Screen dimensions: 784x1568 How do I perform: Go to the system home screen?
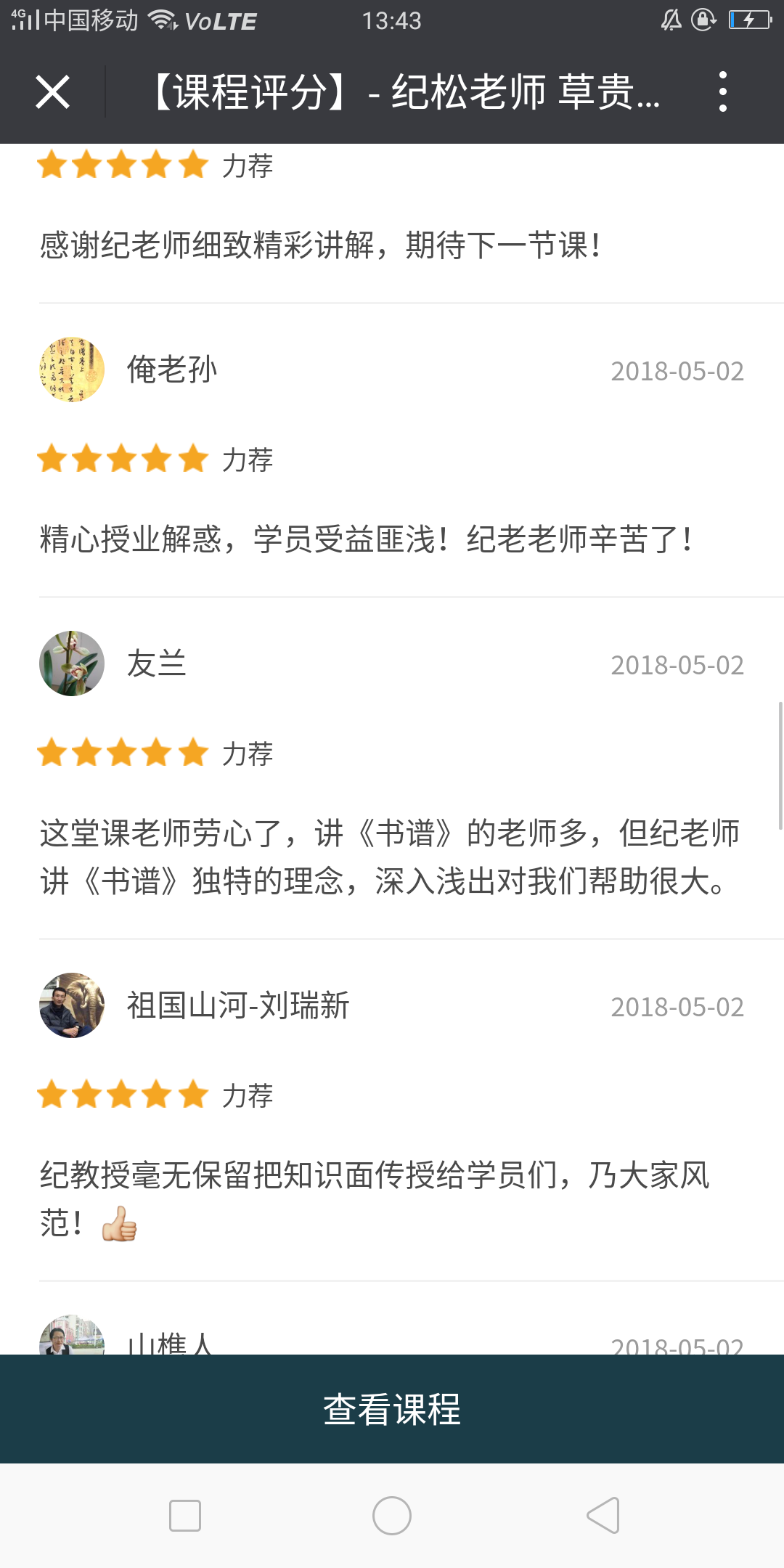click(392, 1516)
